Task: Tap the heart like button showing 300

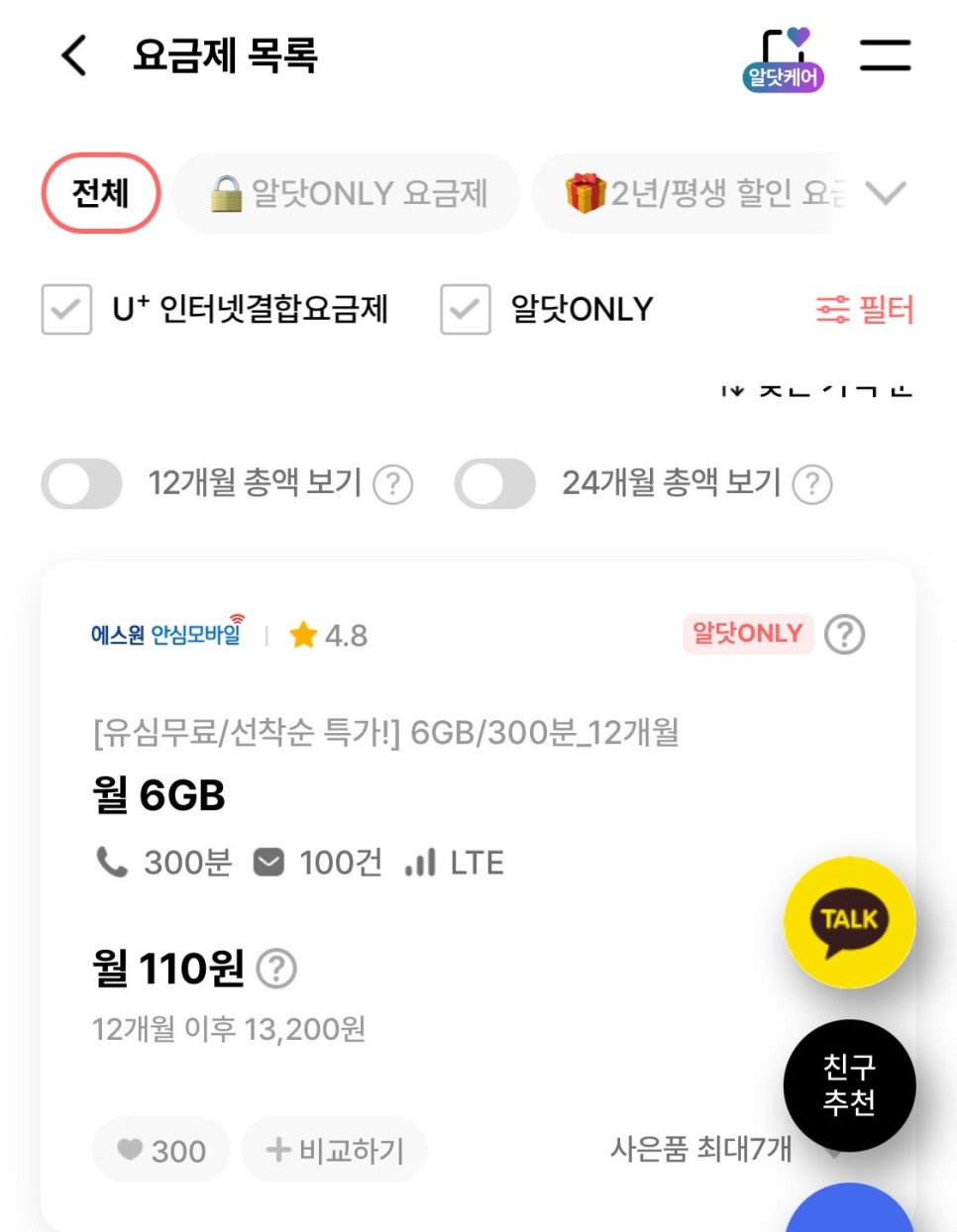Action: click(160, 1150)
